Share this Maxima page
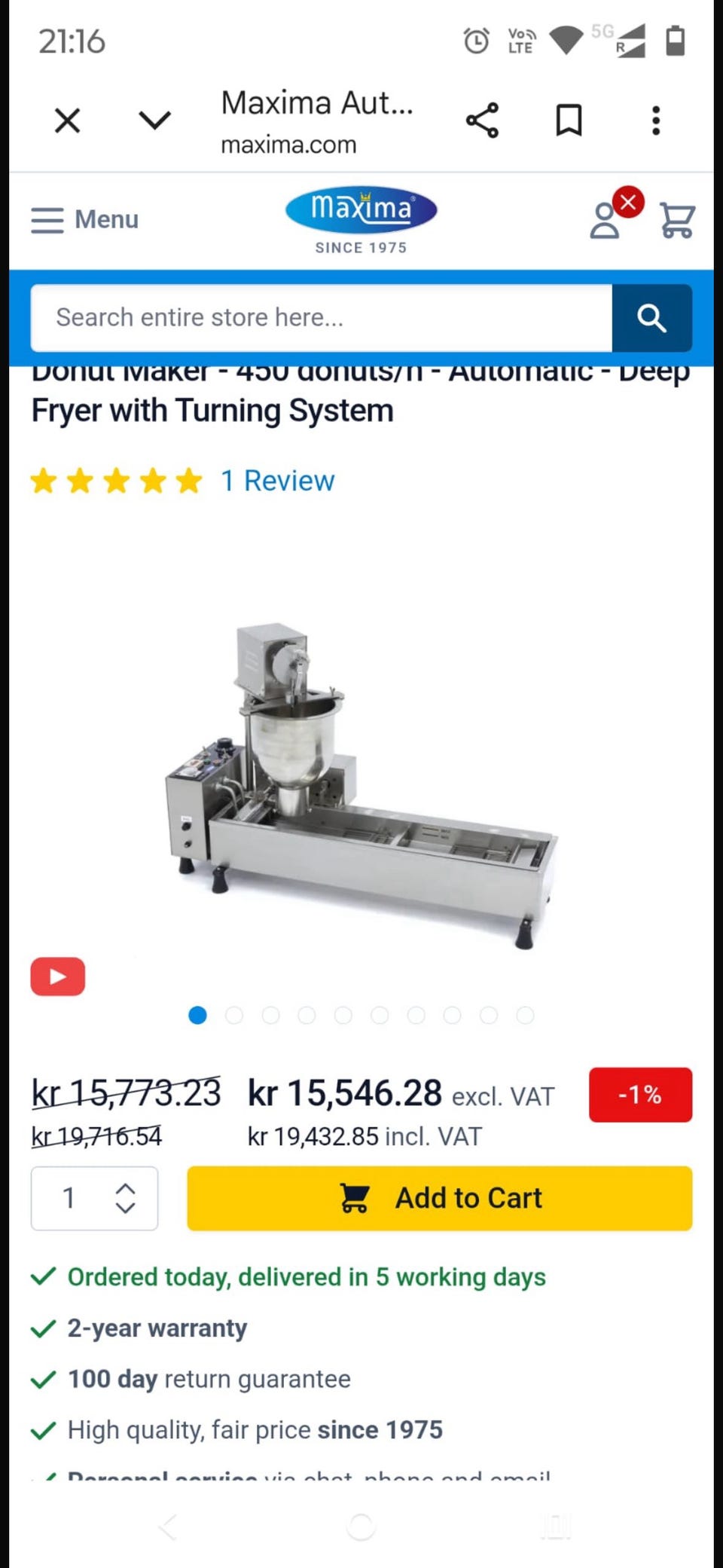Viewport: 723px width, 1568px height. 482,120
